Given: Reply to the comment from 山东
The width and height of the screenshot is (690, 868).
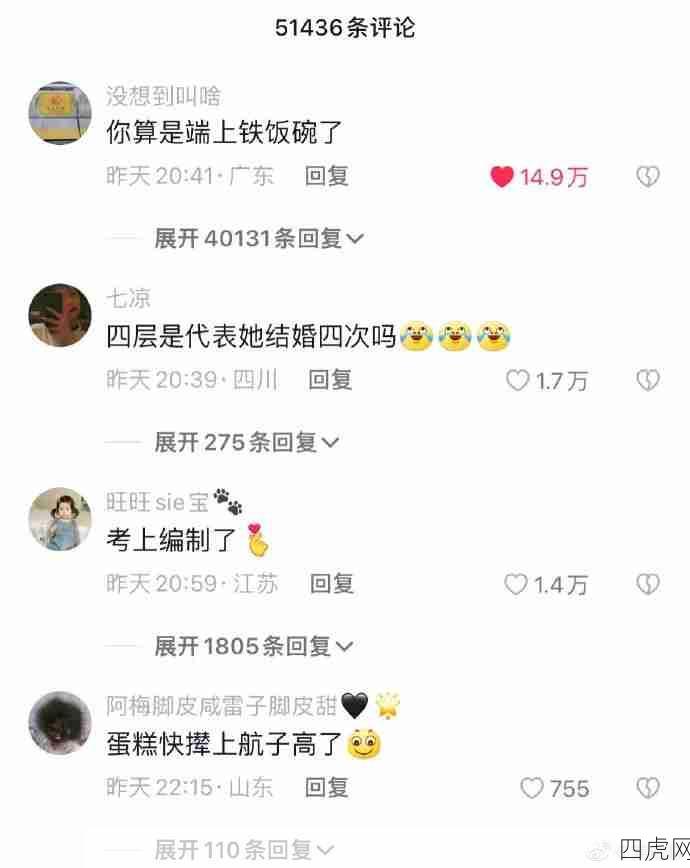Looking at the screenshot, I should pos(326,787).
